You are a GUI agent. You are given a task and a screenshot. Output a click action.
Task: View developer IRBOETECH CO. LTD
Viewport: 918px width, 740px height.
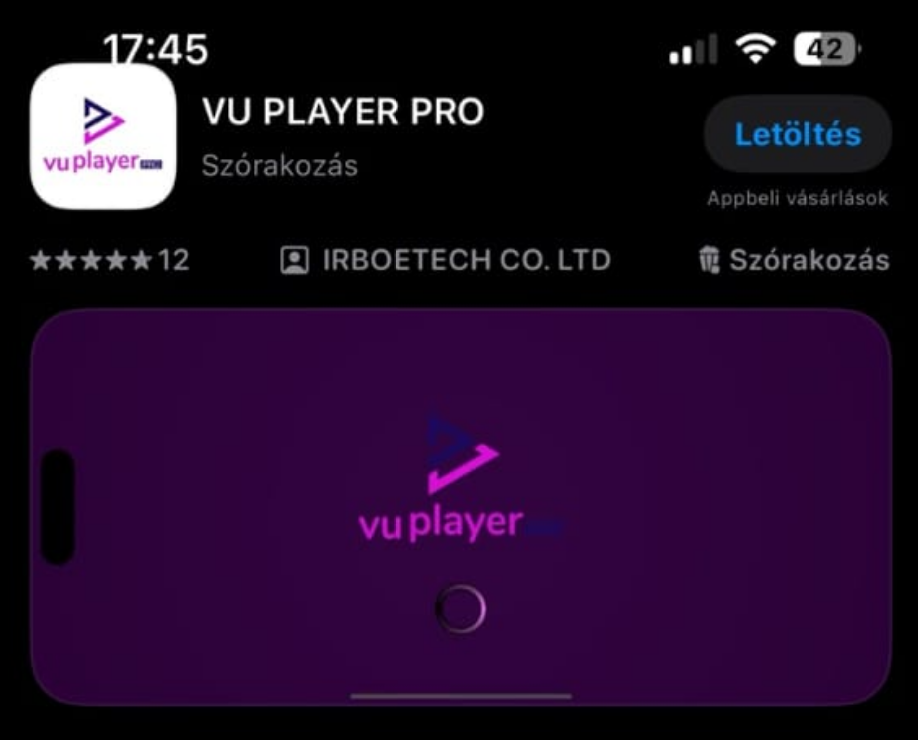[446, 261]
